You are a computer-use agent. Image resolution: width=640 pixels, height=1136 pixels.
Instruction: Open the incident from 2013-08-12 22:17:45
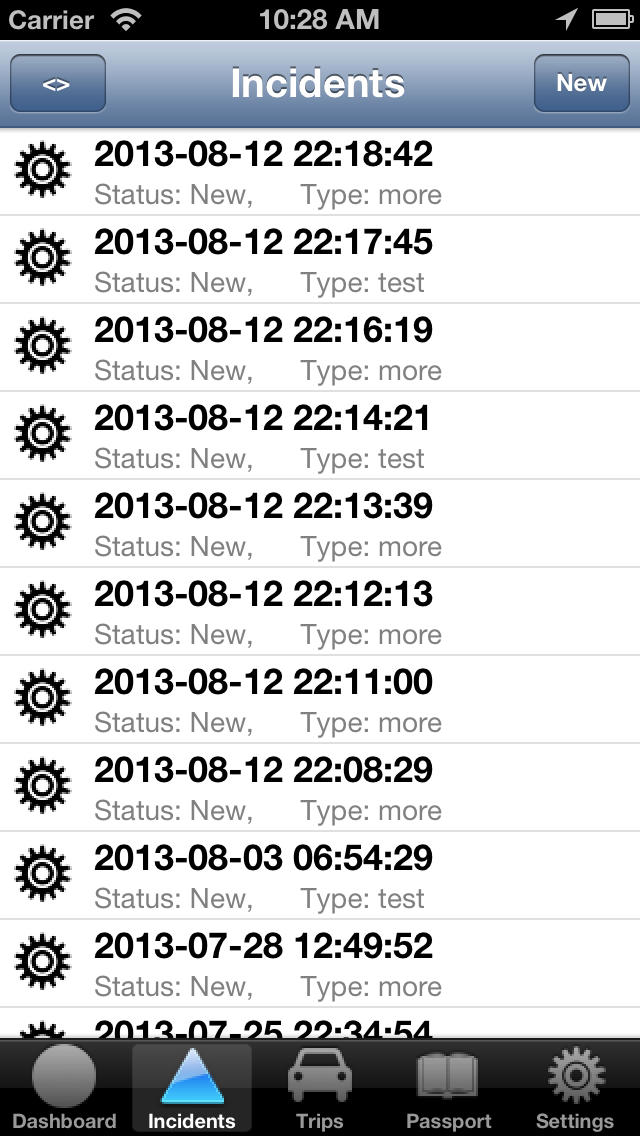(x=320, y=259)
